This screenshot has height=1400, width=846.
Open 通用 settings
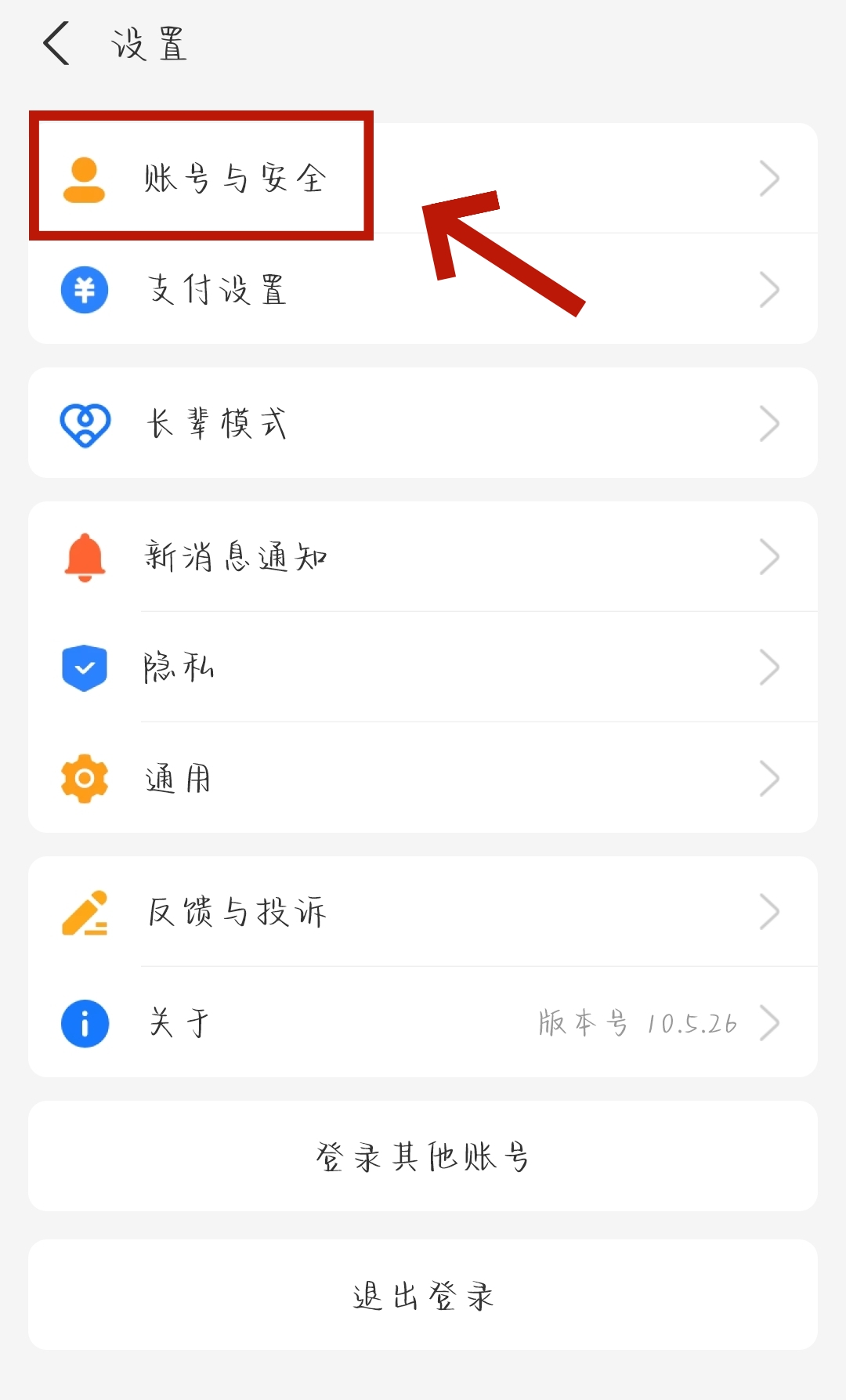click(423, 779)
